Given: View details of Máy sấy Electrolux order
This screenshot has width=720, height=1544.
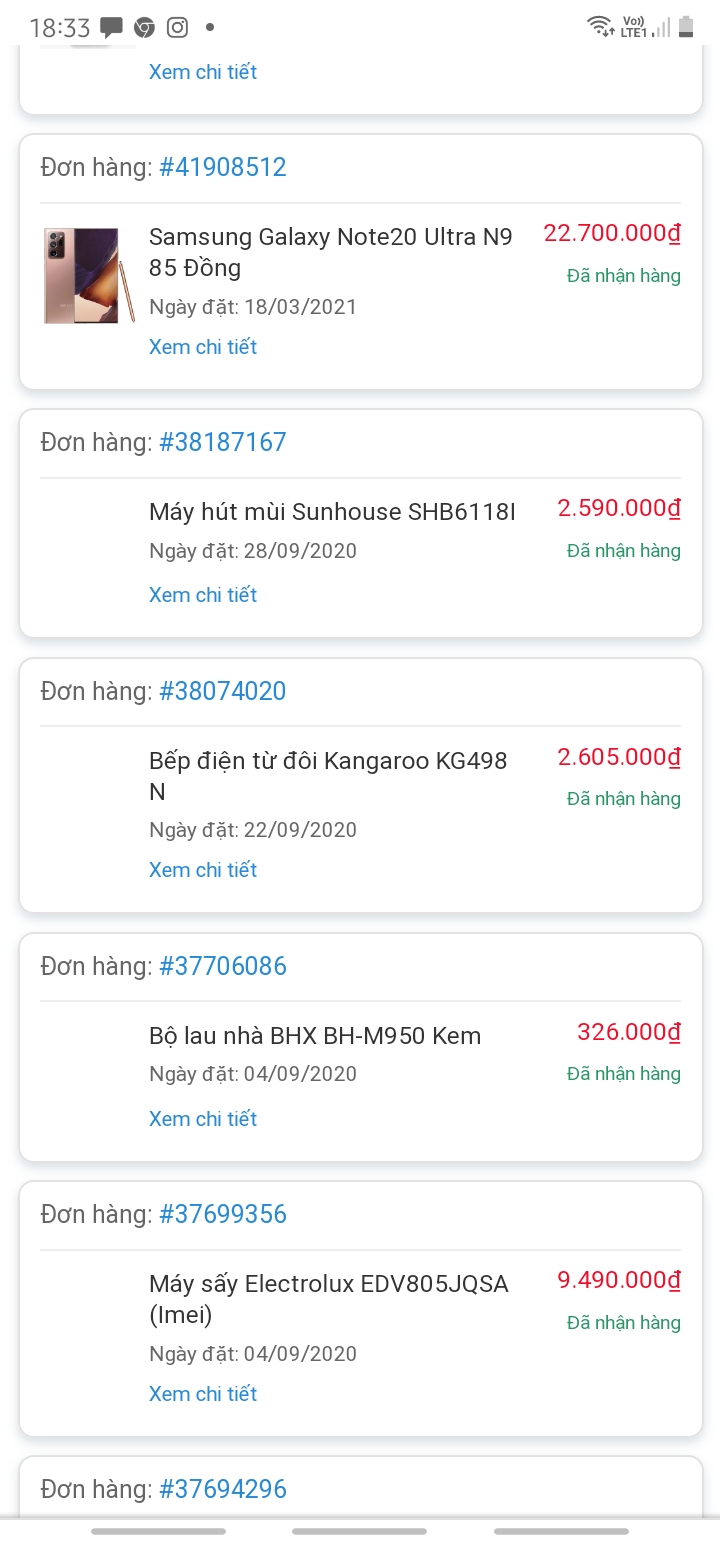Looking at the screenshot, I should [x=203, y=1394].
